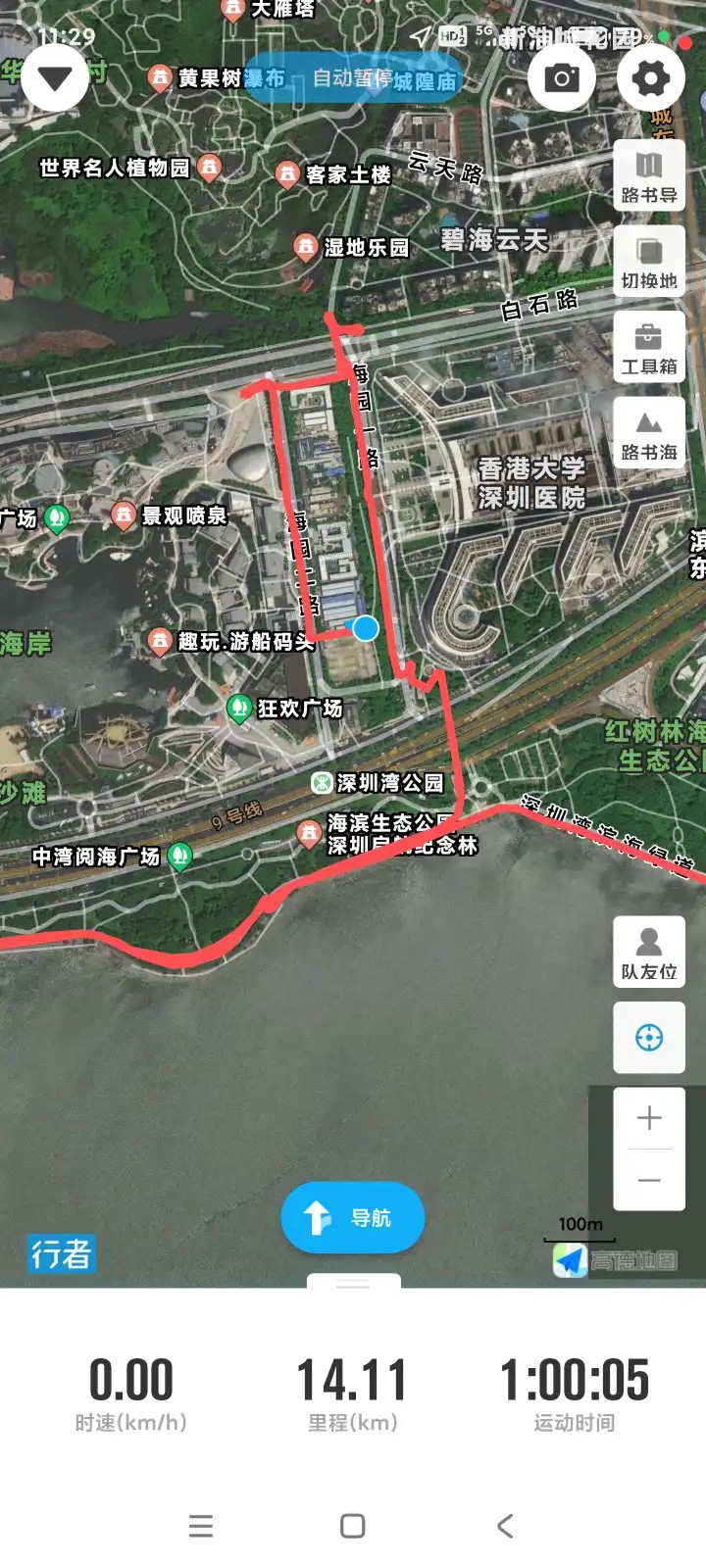Start navigation with the 导航 button
The image size is (706, 1568).
(352, 1218)
